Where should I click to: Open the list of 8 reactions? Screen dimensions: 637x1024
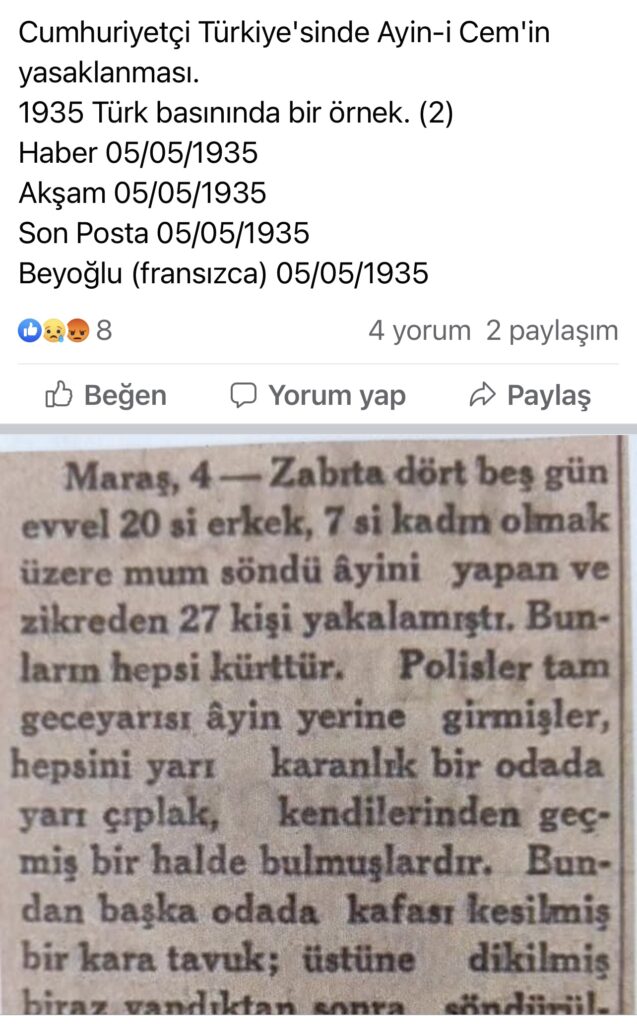(x=65, y=330)
